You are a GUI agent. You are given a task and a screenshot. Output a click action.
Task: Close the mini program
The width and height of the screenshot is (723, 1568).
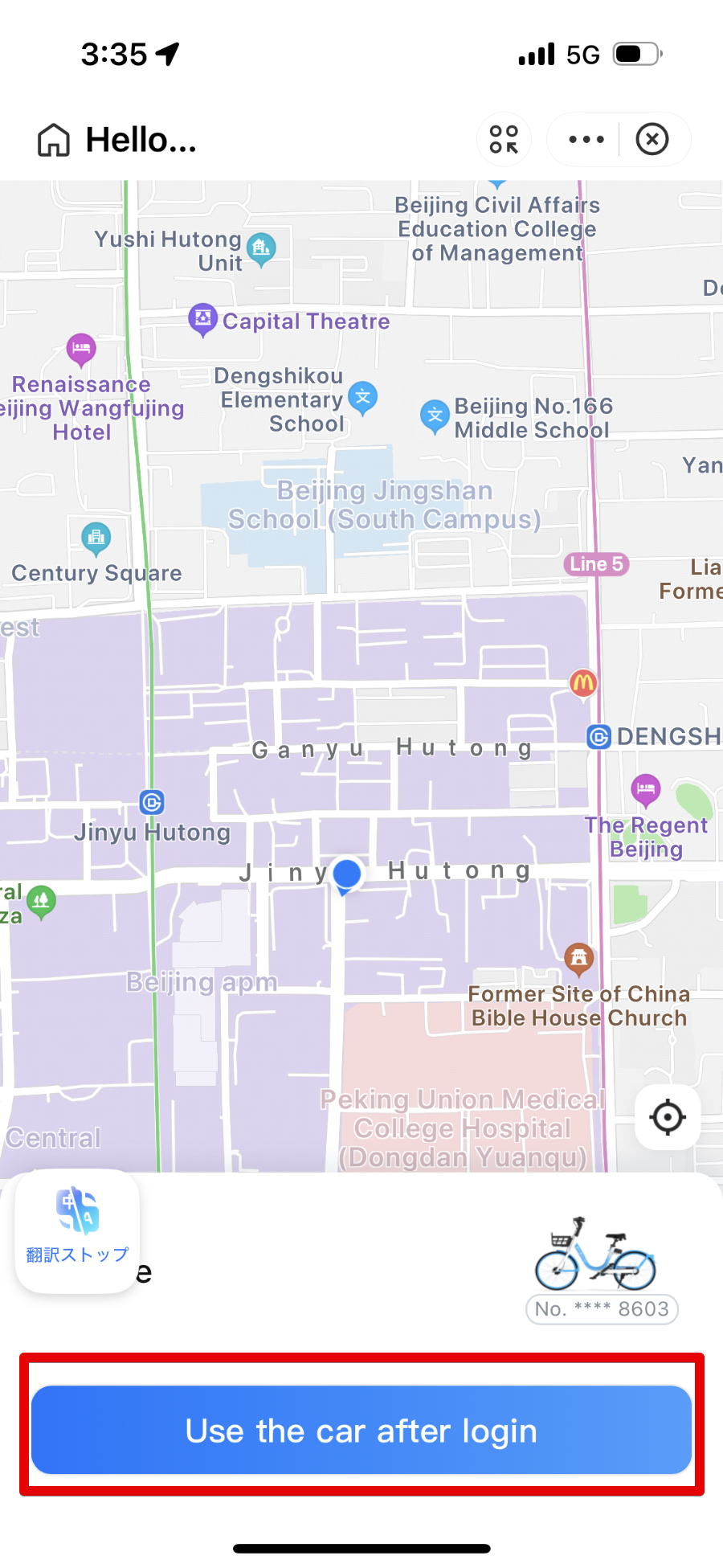click(652, 140)
